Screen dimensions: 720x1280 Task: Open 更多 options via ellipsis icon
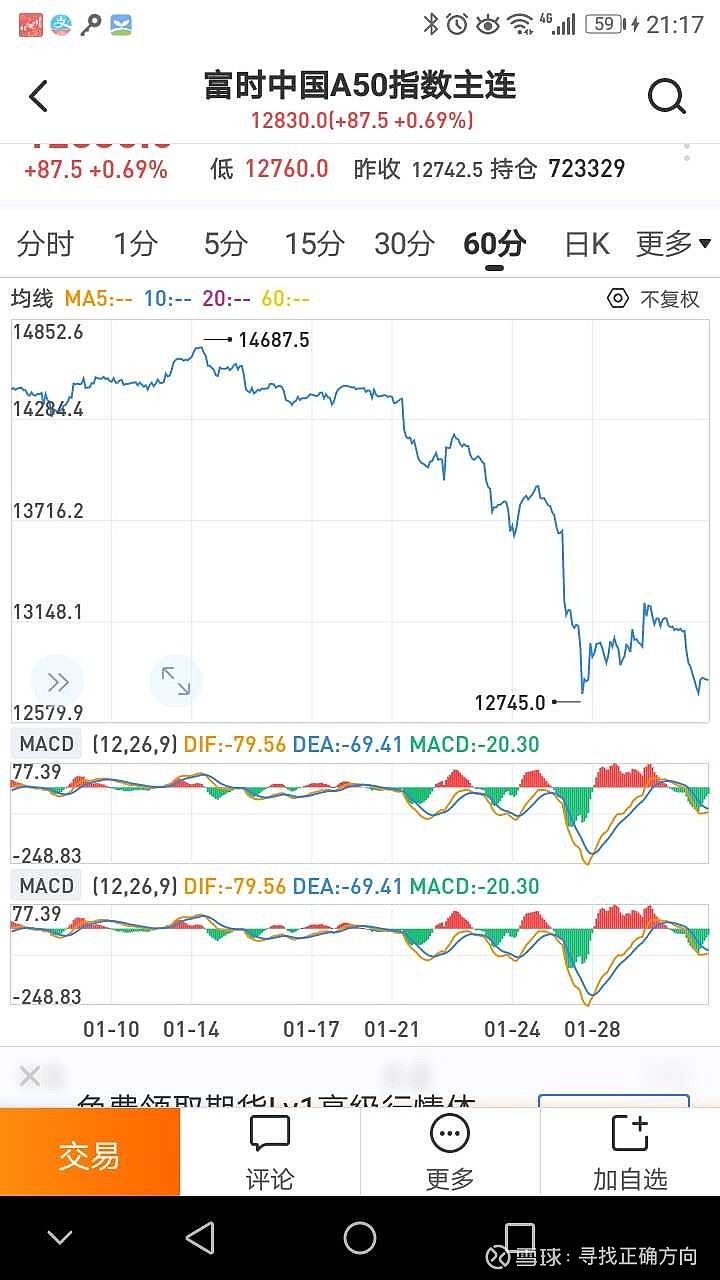pyautogui.click(x=448, y=1147)
